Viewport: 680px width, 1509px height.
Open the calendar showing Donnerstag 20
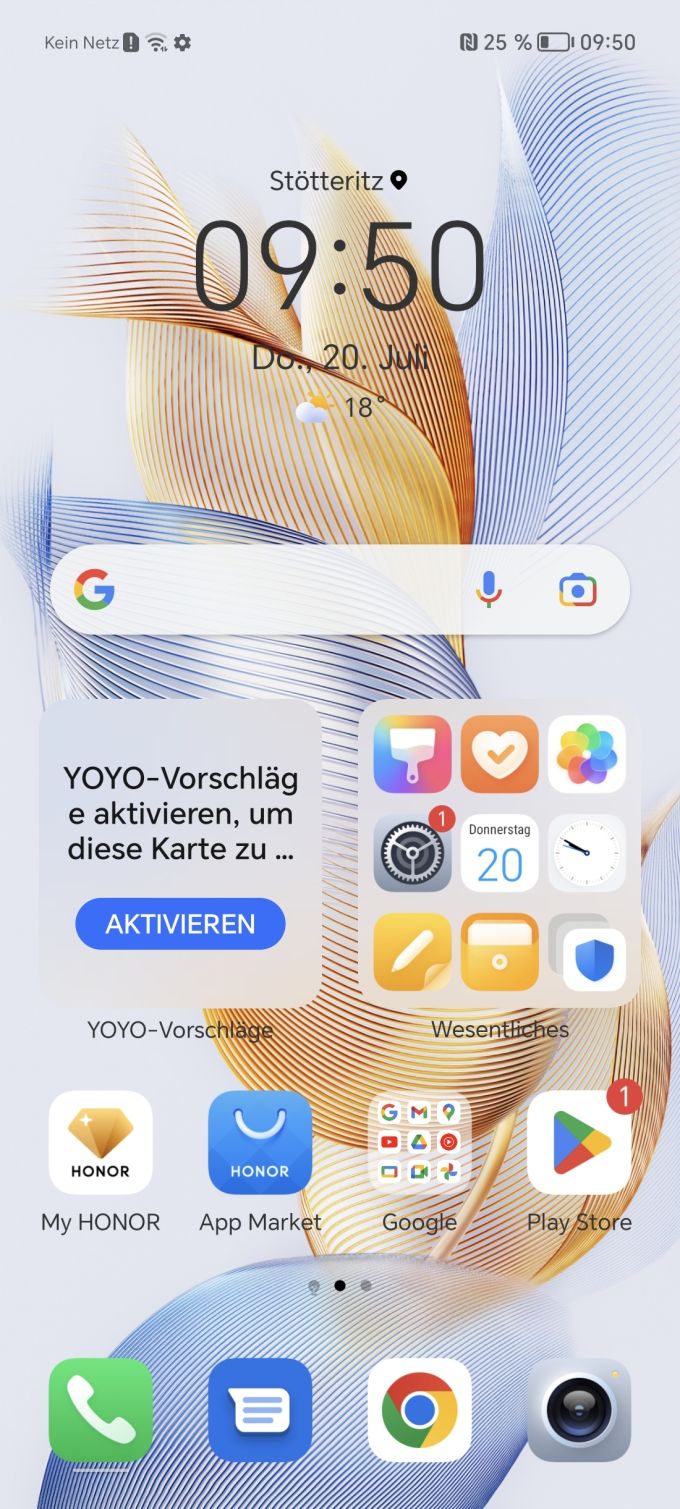499,852
